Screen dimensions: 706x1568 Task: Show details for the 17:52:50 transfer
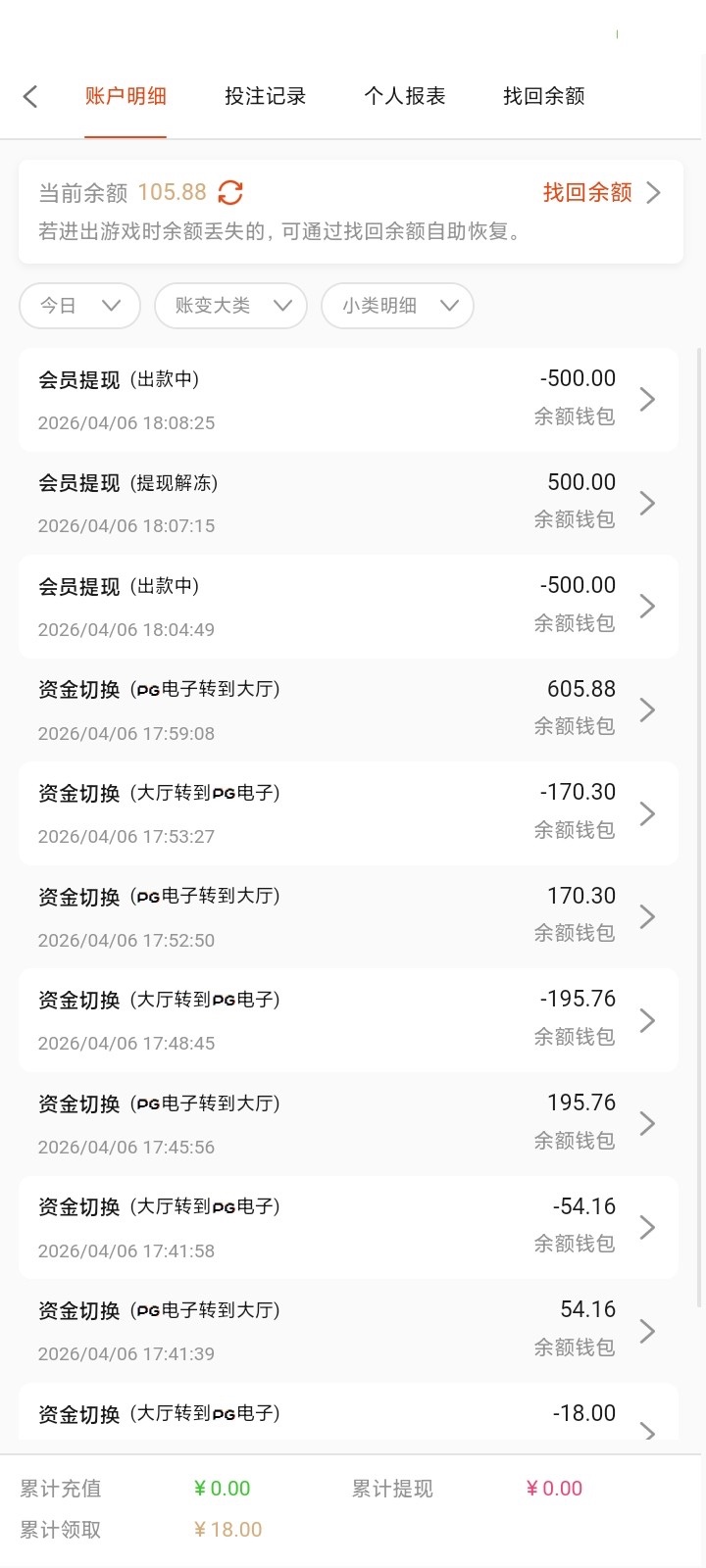[x=348, y=916]
